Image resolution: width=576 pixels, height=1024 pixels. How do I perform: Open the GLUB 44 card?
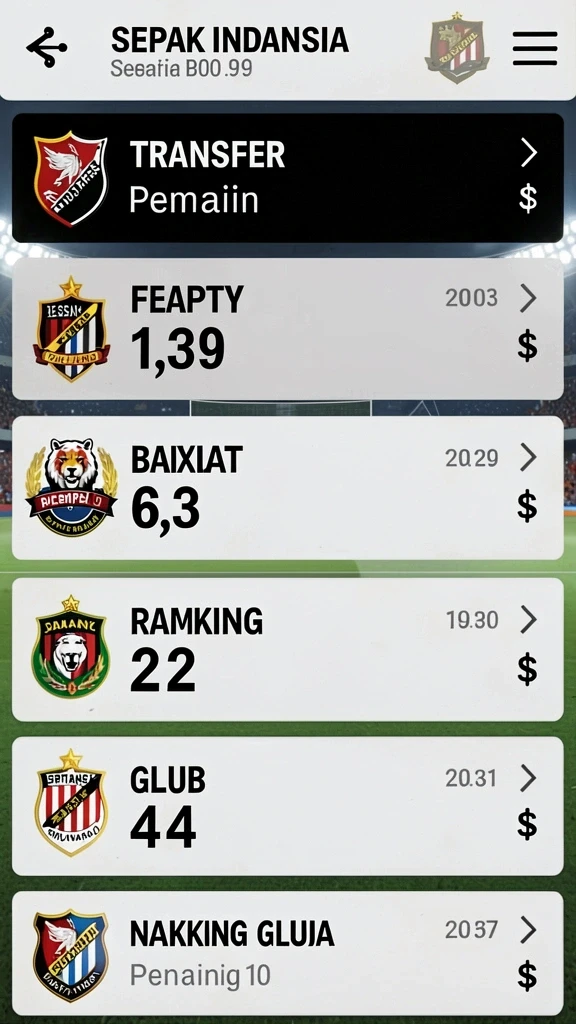pyautogui.click(x=287, y=806)
